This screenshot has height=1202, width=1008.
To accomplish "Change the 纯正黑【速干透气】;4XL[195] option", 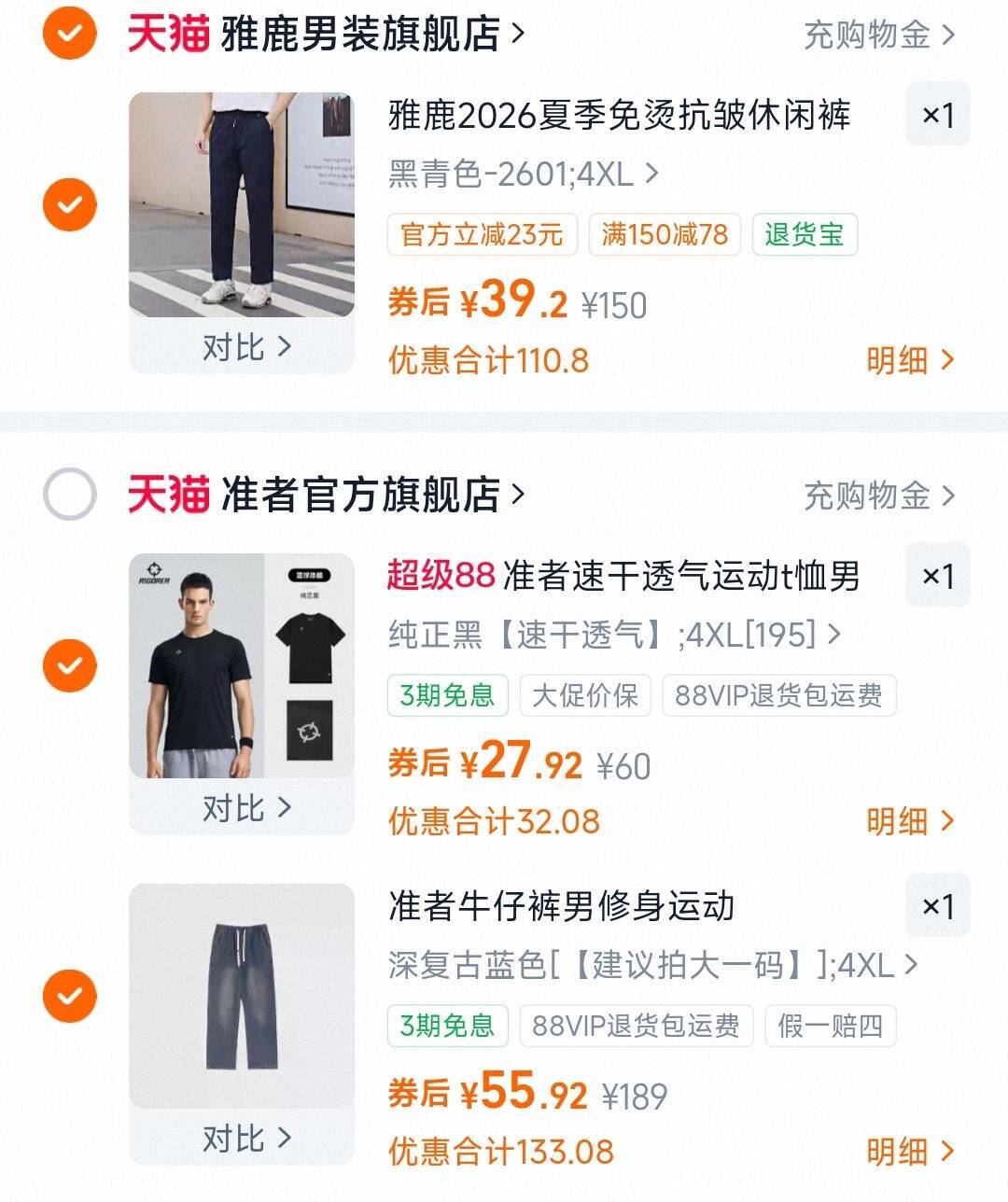I will tap(614, 635).
